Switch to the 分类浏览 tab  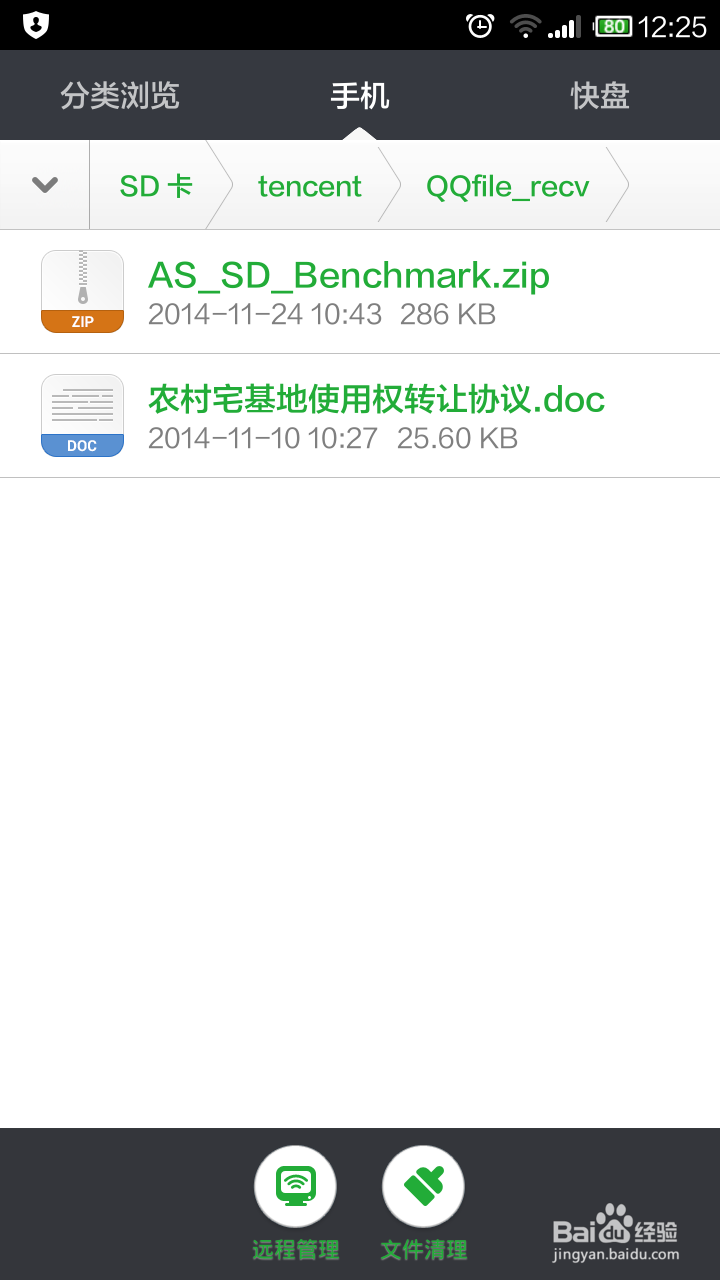119,96
